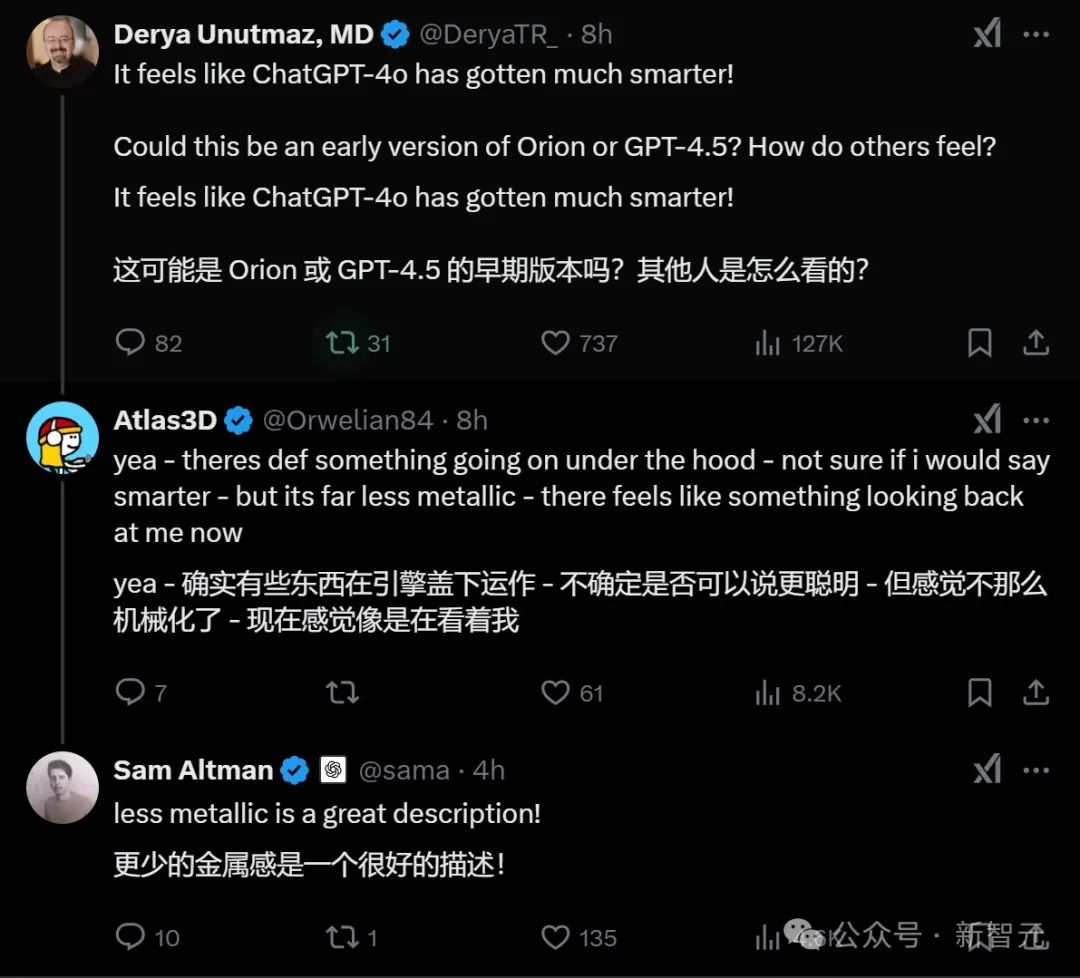Reply to Atlas3D's tweet

(x=131, y=692)
